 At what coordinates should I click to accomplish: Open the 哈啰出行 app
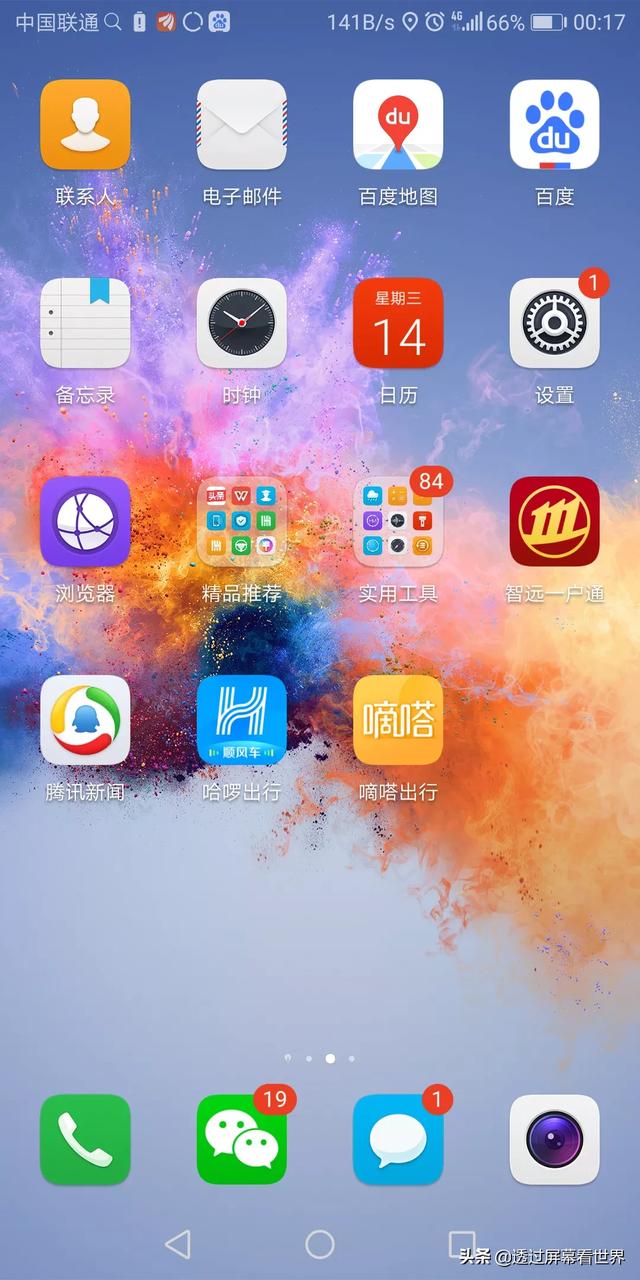[x=242, y=720]
